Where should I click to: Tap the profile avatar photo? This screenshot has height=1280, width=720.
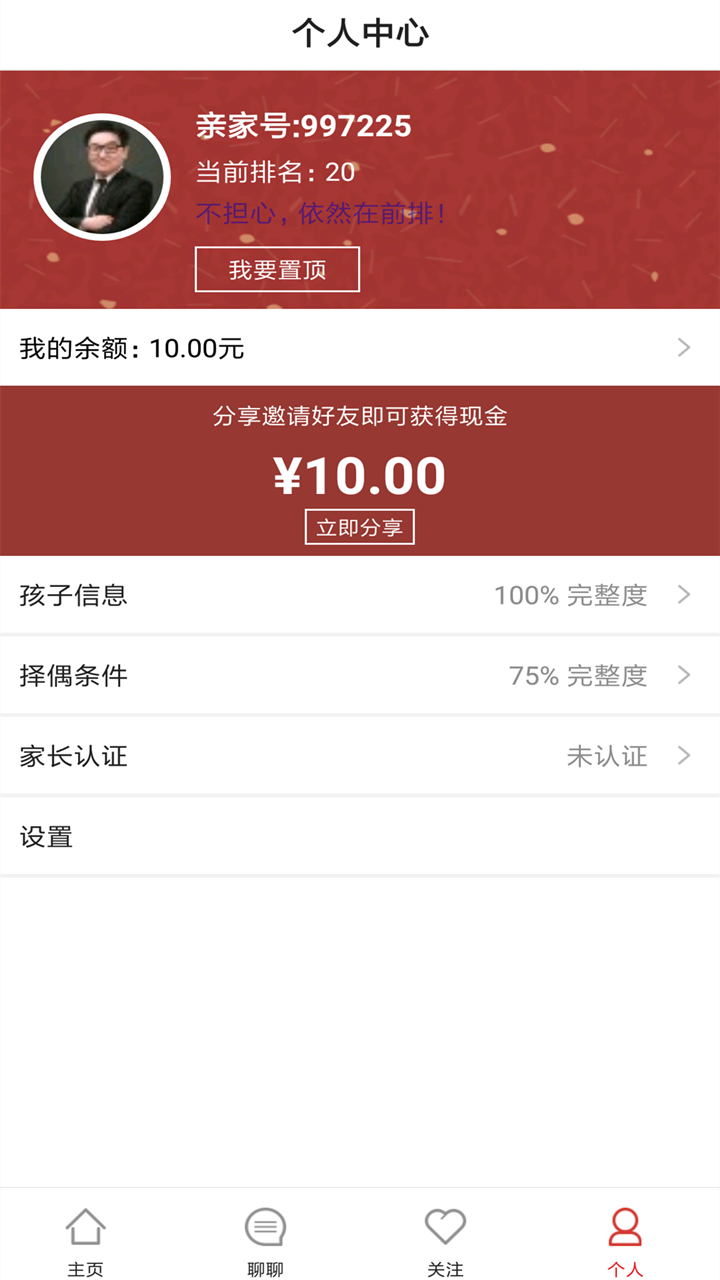click(102, 176)
